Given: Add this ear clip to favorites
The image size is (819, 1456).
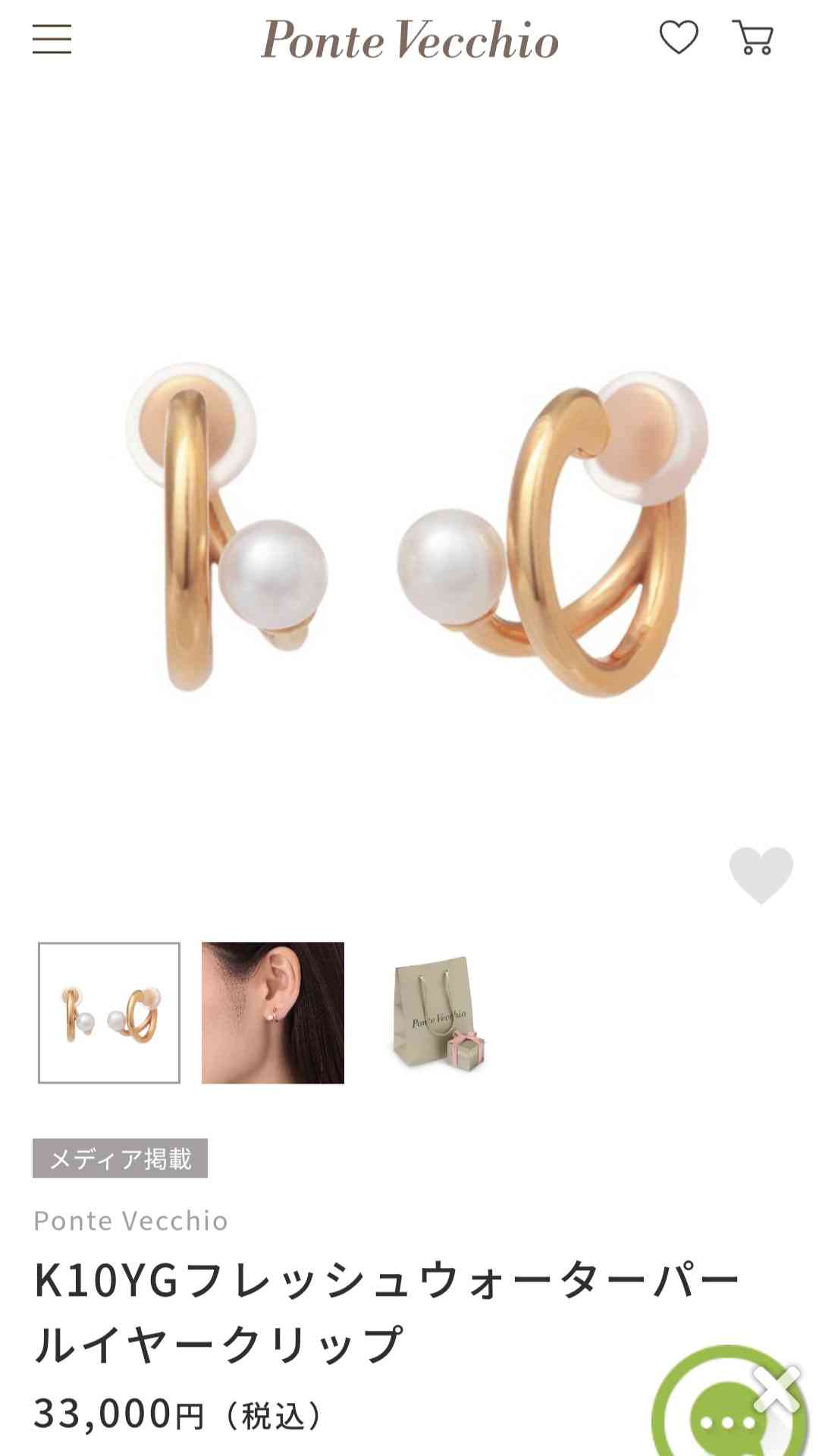Looking at the screenshot, I should pyautogui.click(x=761, y=874).
